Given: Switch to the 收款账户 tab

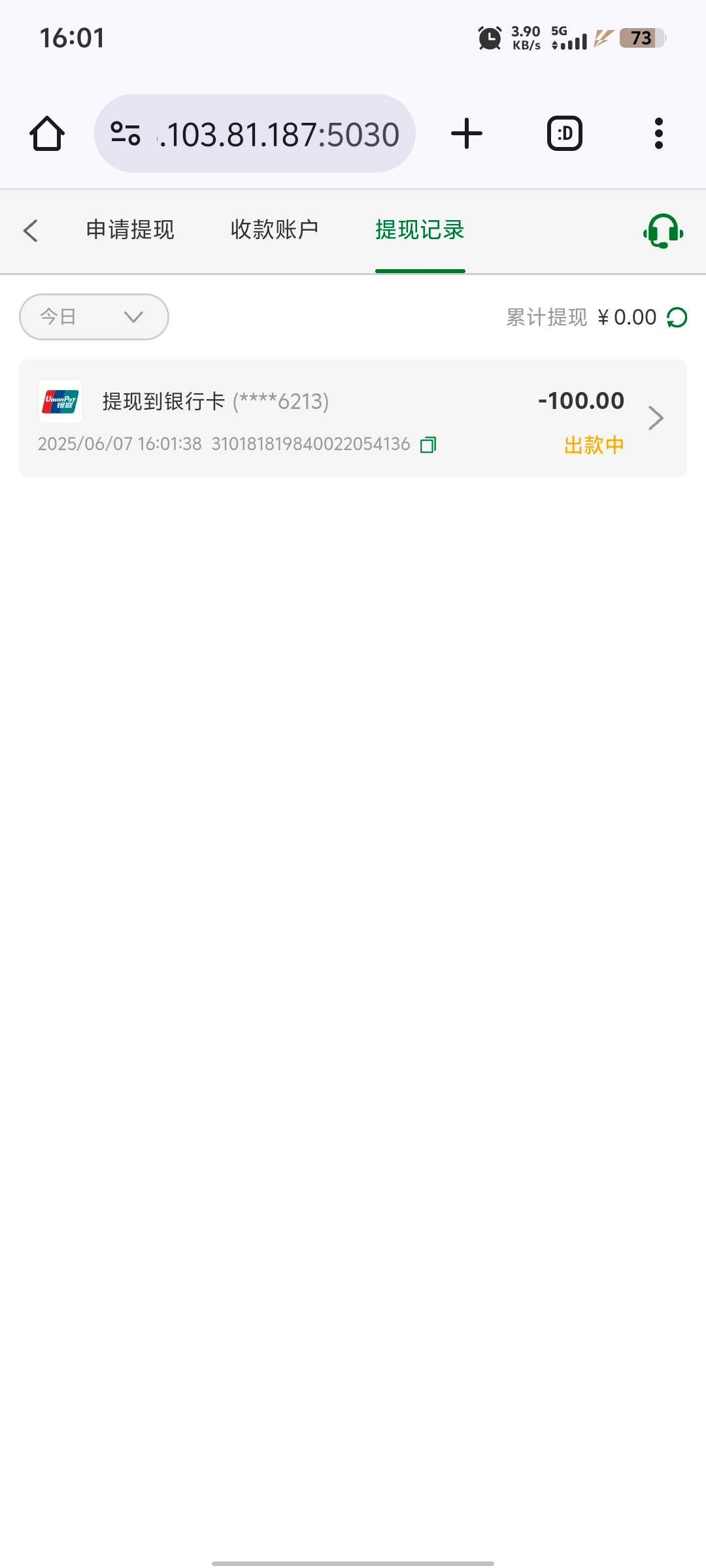Looking at the screenshot, I should click(x=275, y=230).
